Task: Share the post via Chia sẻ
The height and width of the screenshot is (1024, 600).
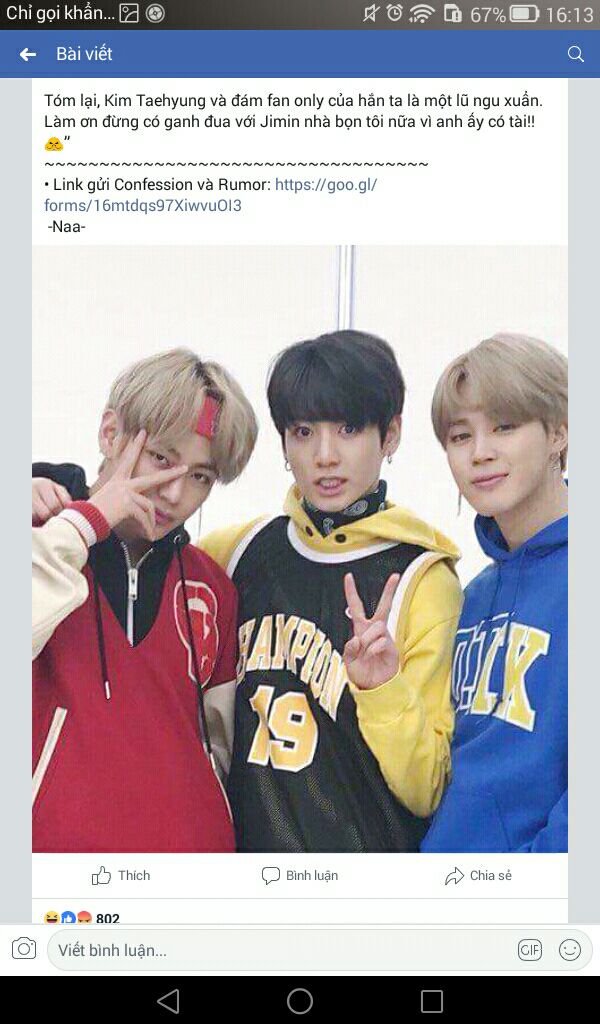Action: click(x=478, y=876)
